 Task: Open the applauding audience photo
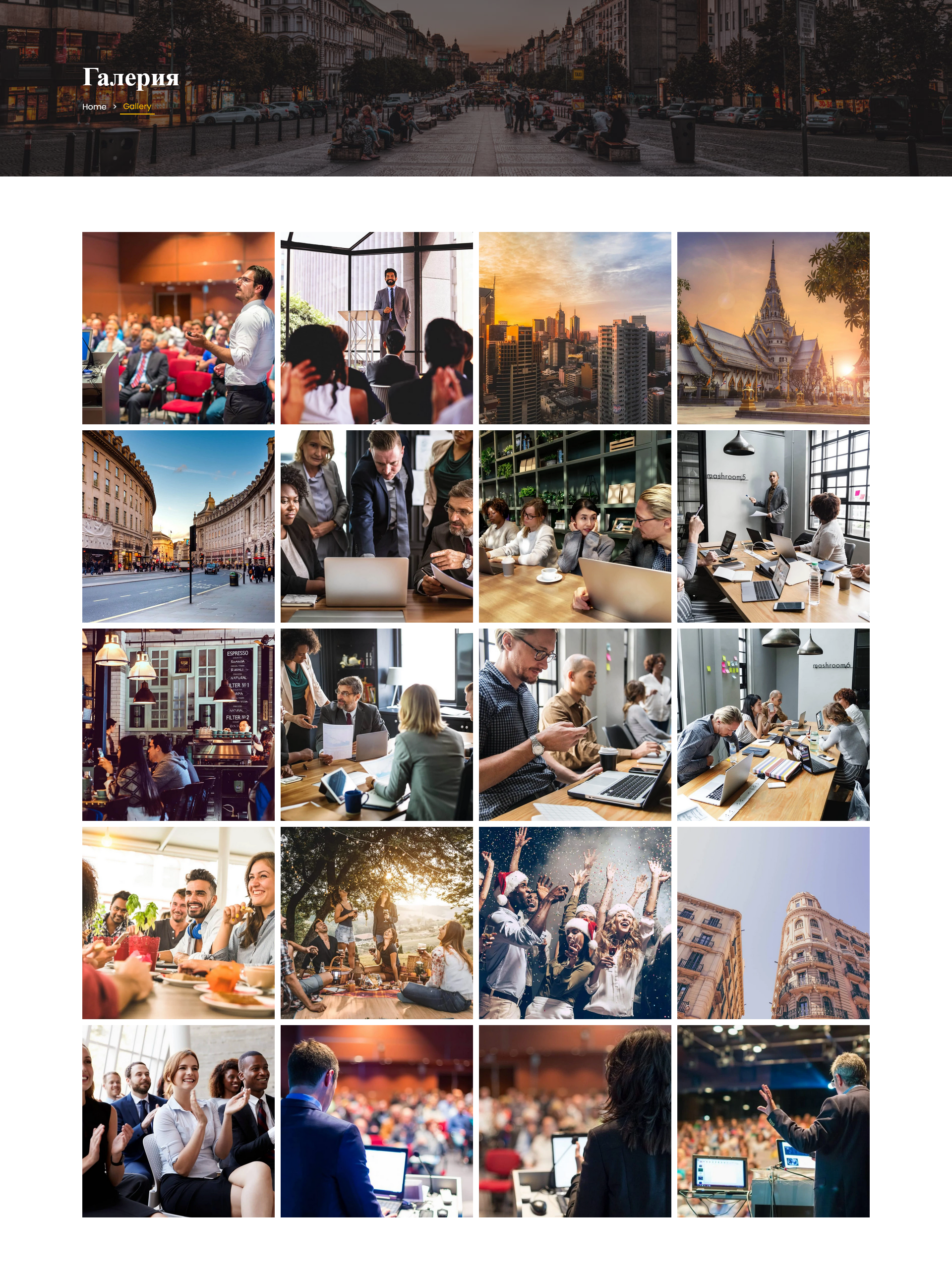click(x=178, y=1121)
